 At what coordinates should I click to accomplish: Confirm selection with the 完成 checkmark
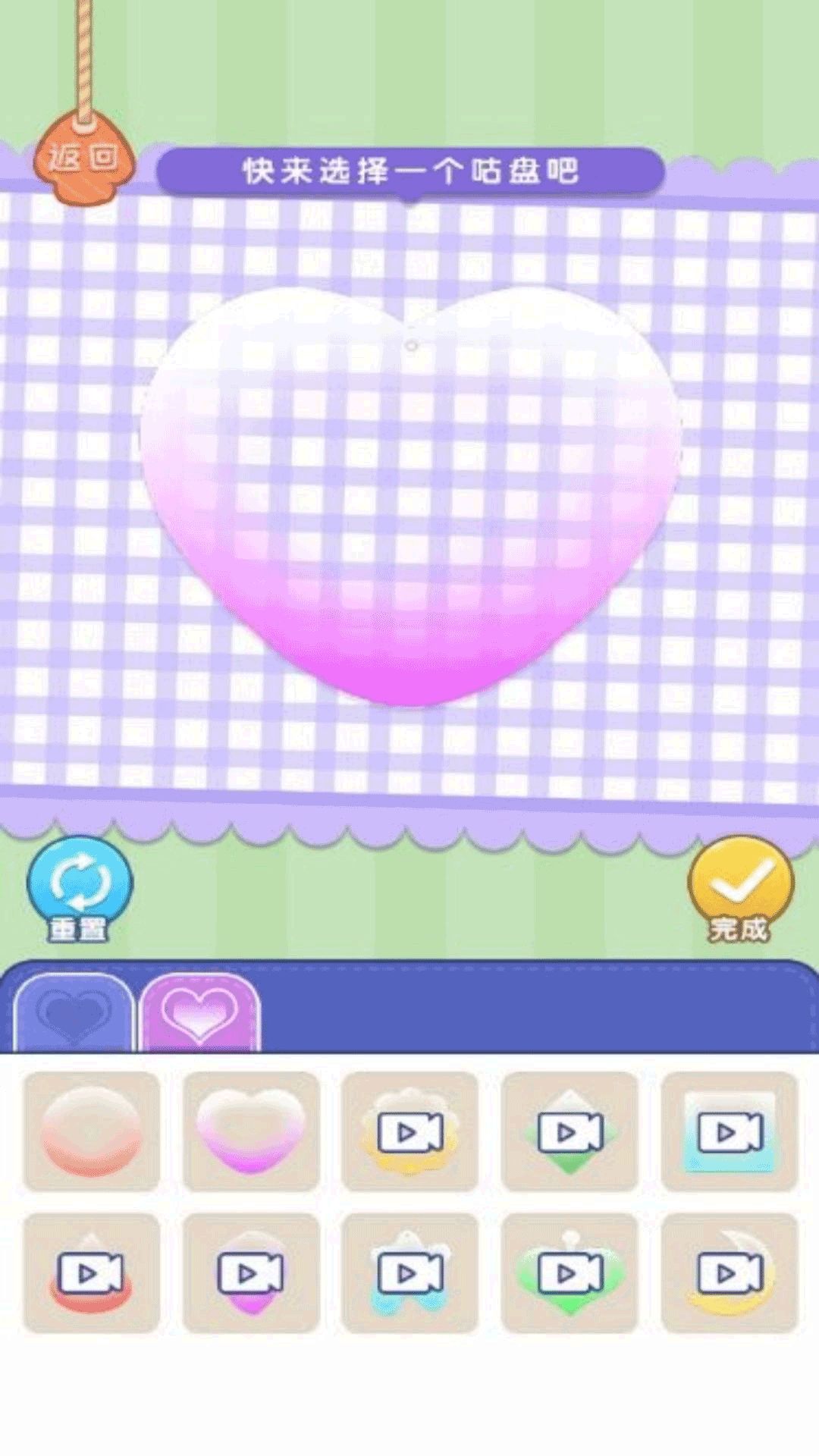(740, 889)
